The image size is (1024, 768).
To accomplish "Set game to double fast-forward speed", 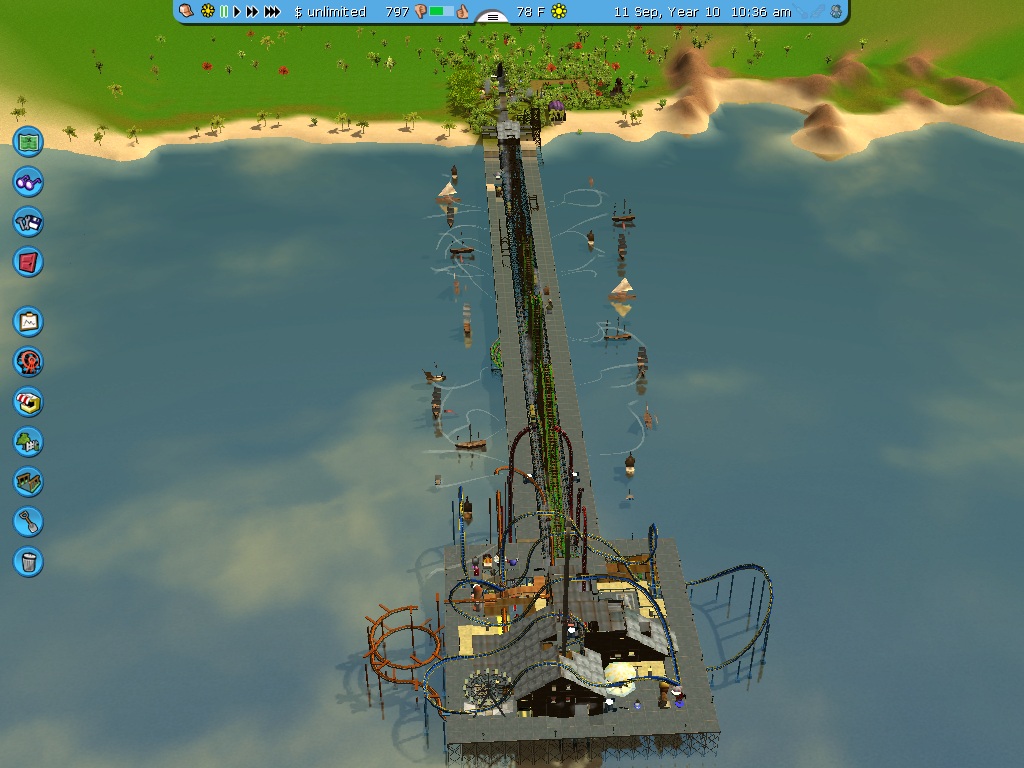I will pos(252,12).
